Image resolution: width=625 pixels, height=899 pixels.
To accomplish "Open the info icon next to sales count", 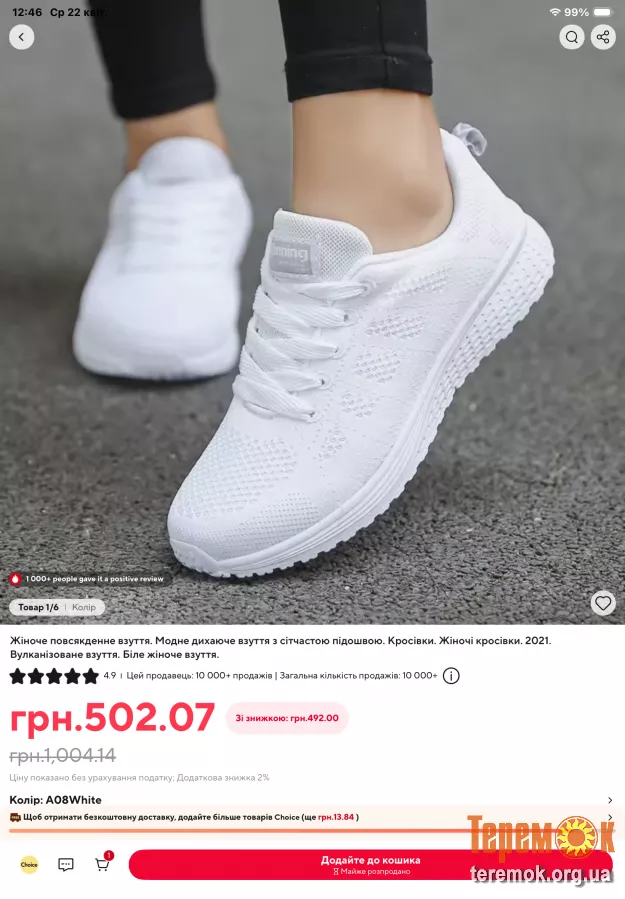I will 451,676.
